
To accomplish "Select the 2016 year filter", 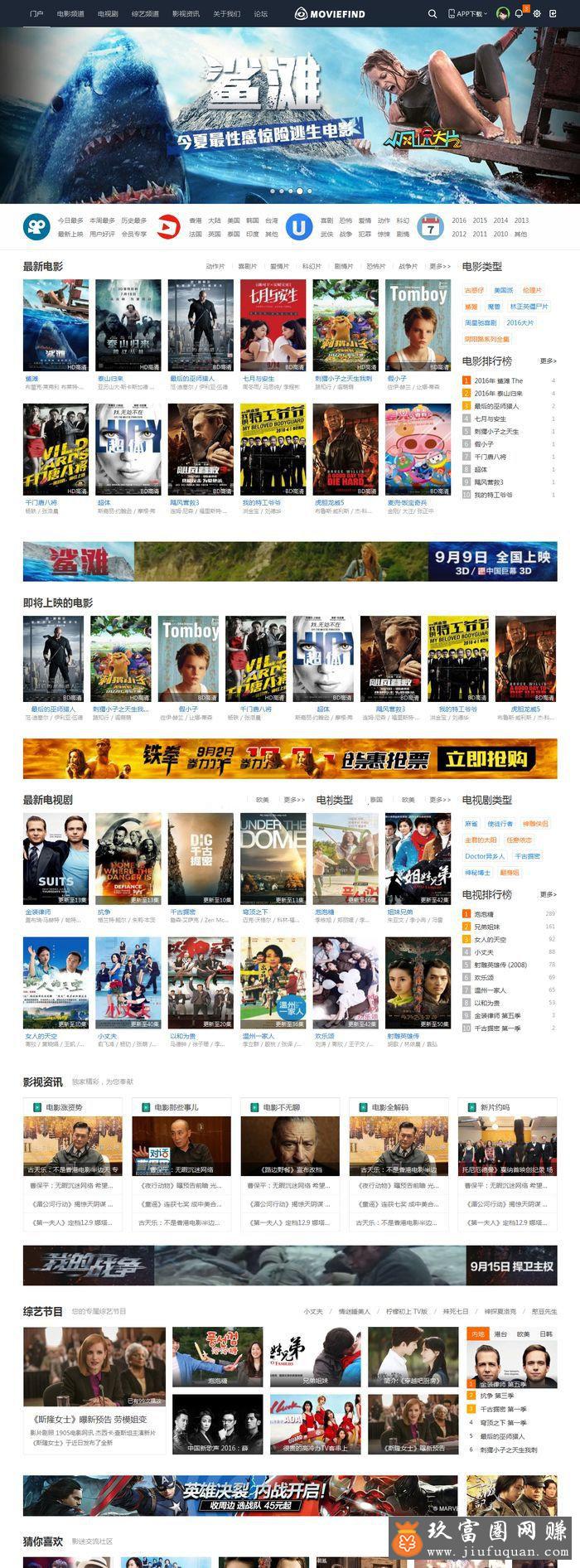I will coord(458,220).
